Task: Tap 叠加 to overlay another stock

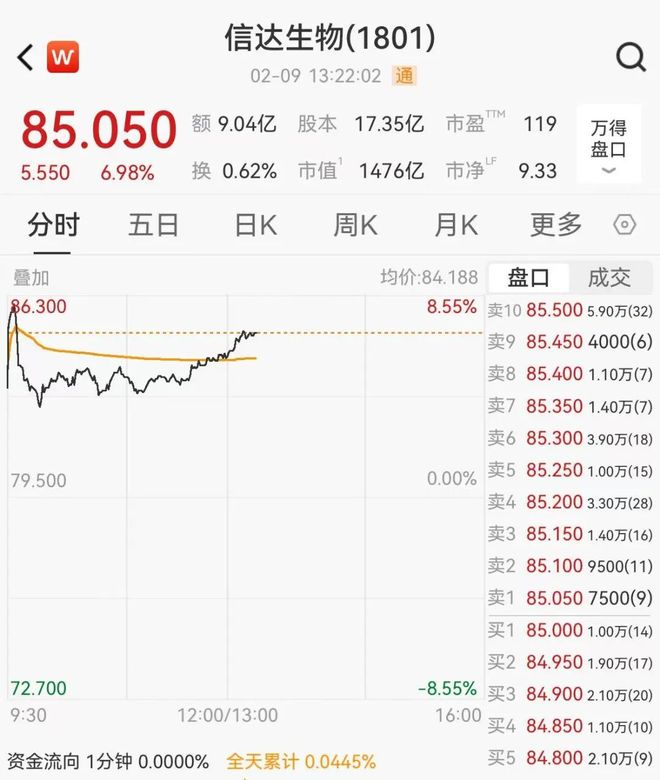Action: point(31,278)
